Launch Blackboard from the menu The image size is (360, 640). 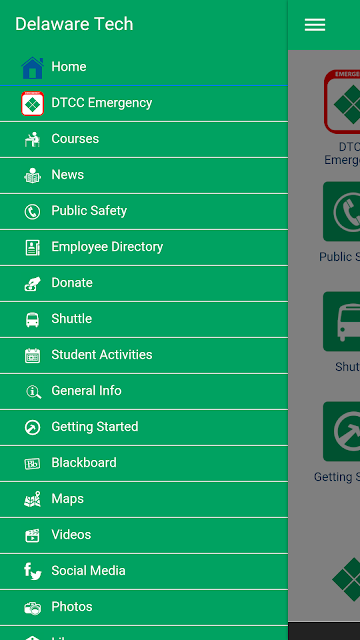(144, 463)
